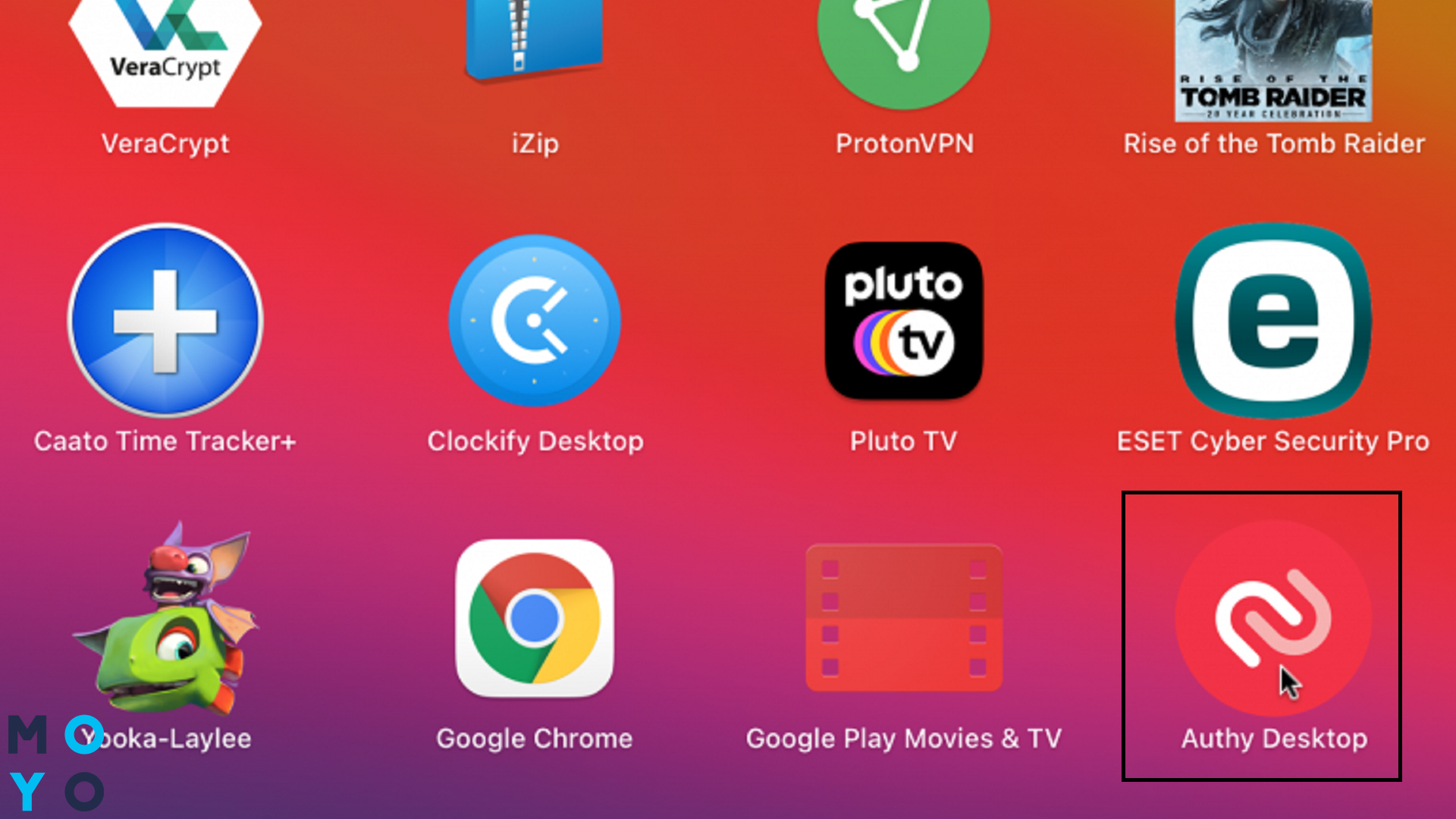Open Google Chrome
The width and height of the screenshot is (1456, 819).
click(x=535, y=618)
